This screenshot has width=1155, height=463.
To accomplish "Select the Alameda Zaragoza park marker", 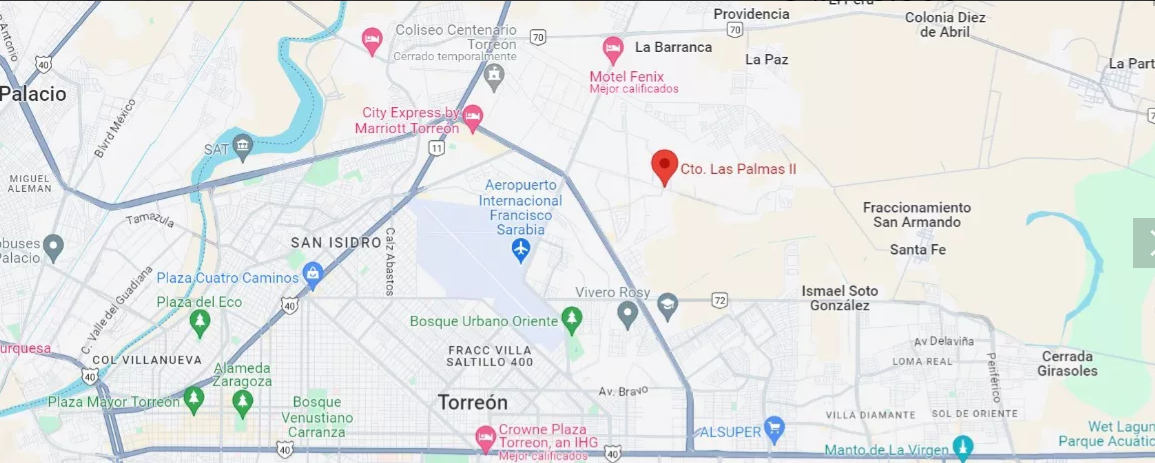I will click(242, 403).
